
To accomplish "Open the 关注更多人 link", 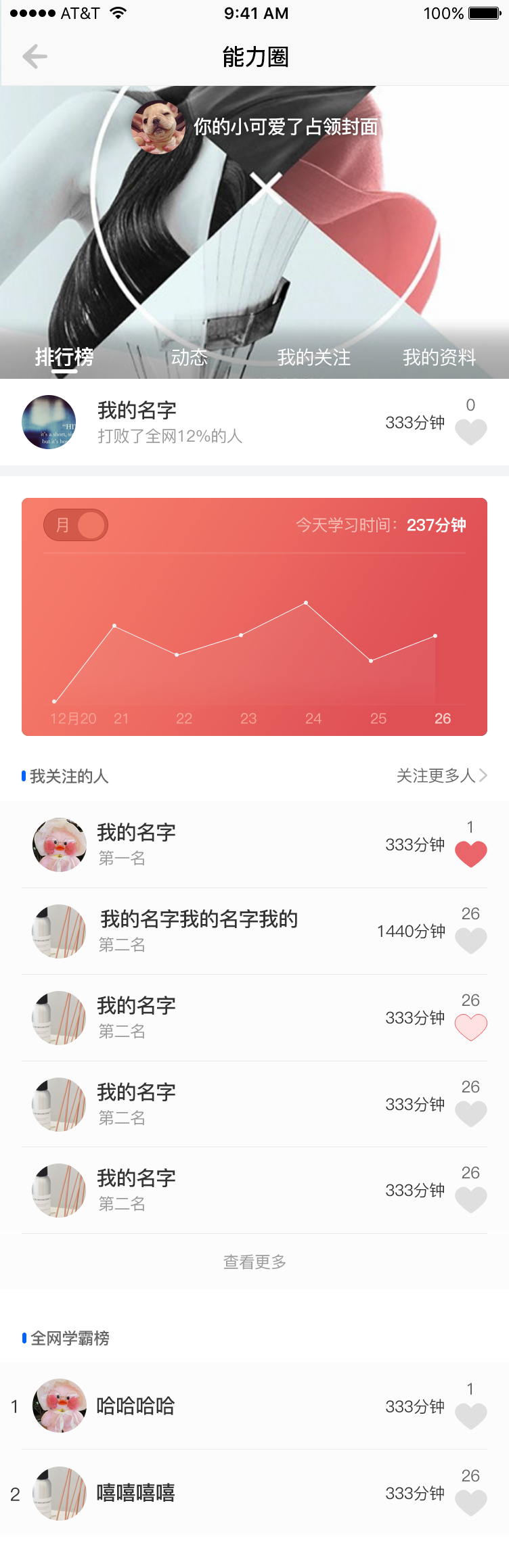I will click(x=441, y=775).
